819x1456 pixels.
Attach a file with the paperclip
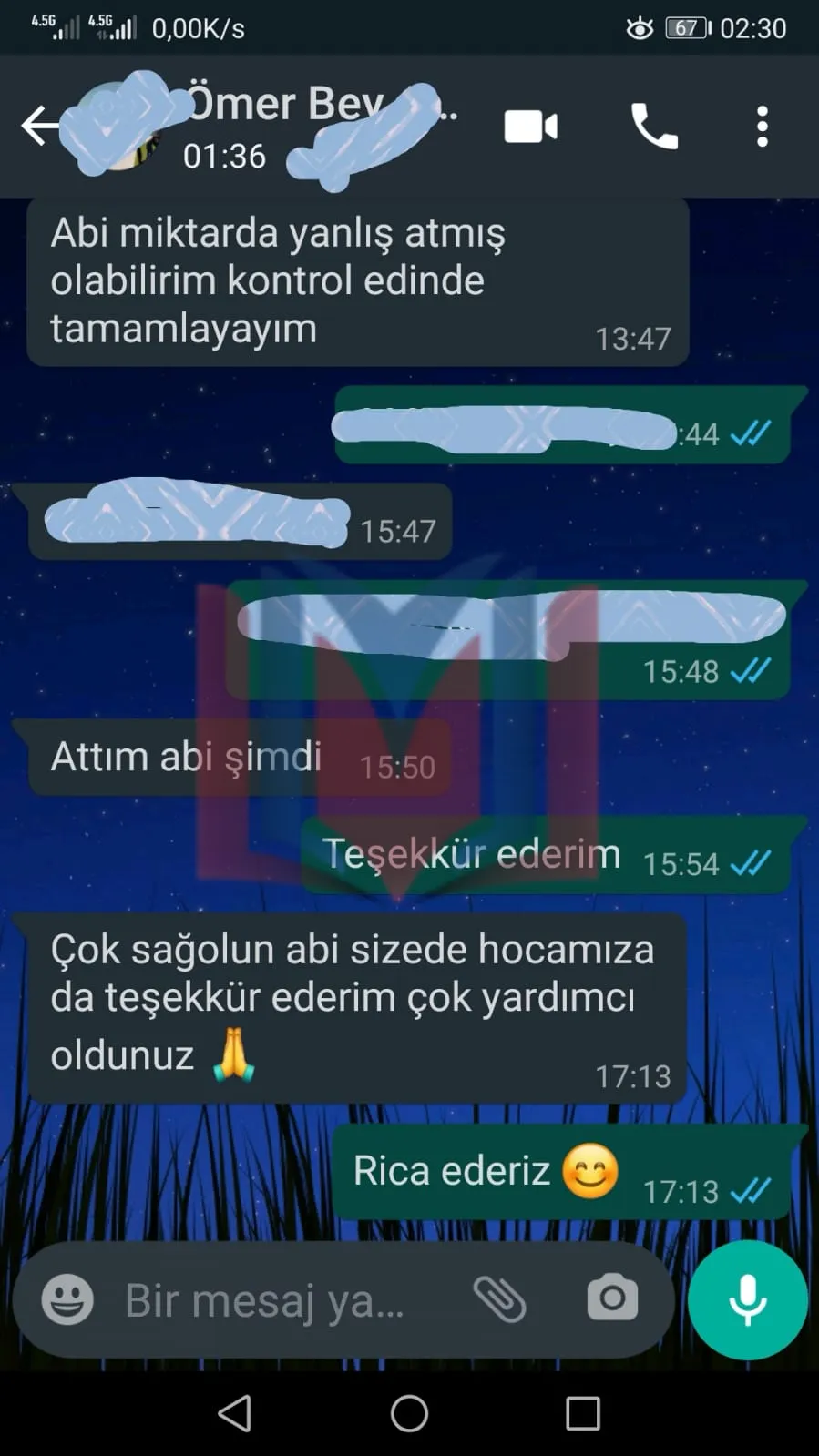coord(500,1298)
